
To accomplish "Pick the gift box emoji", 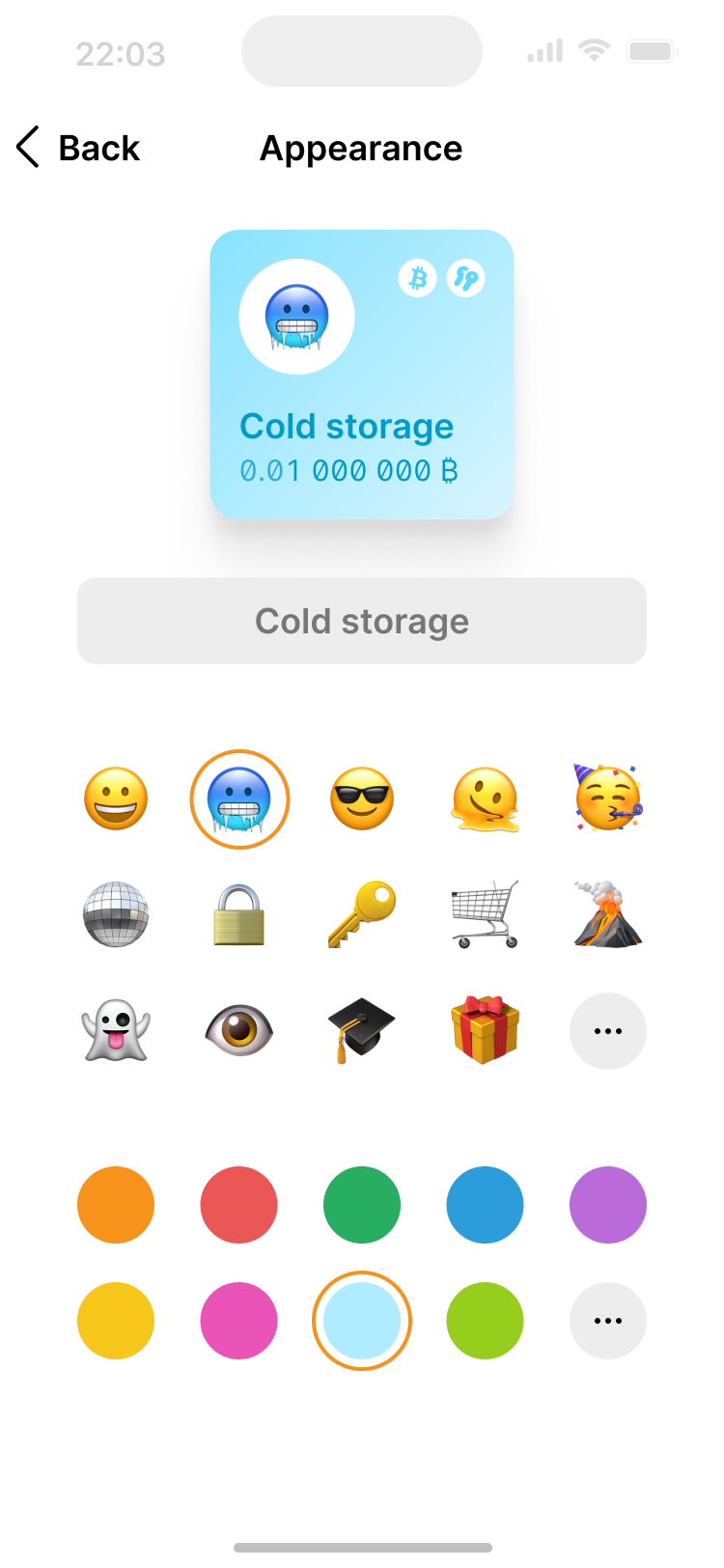I will click(485, 1030).
